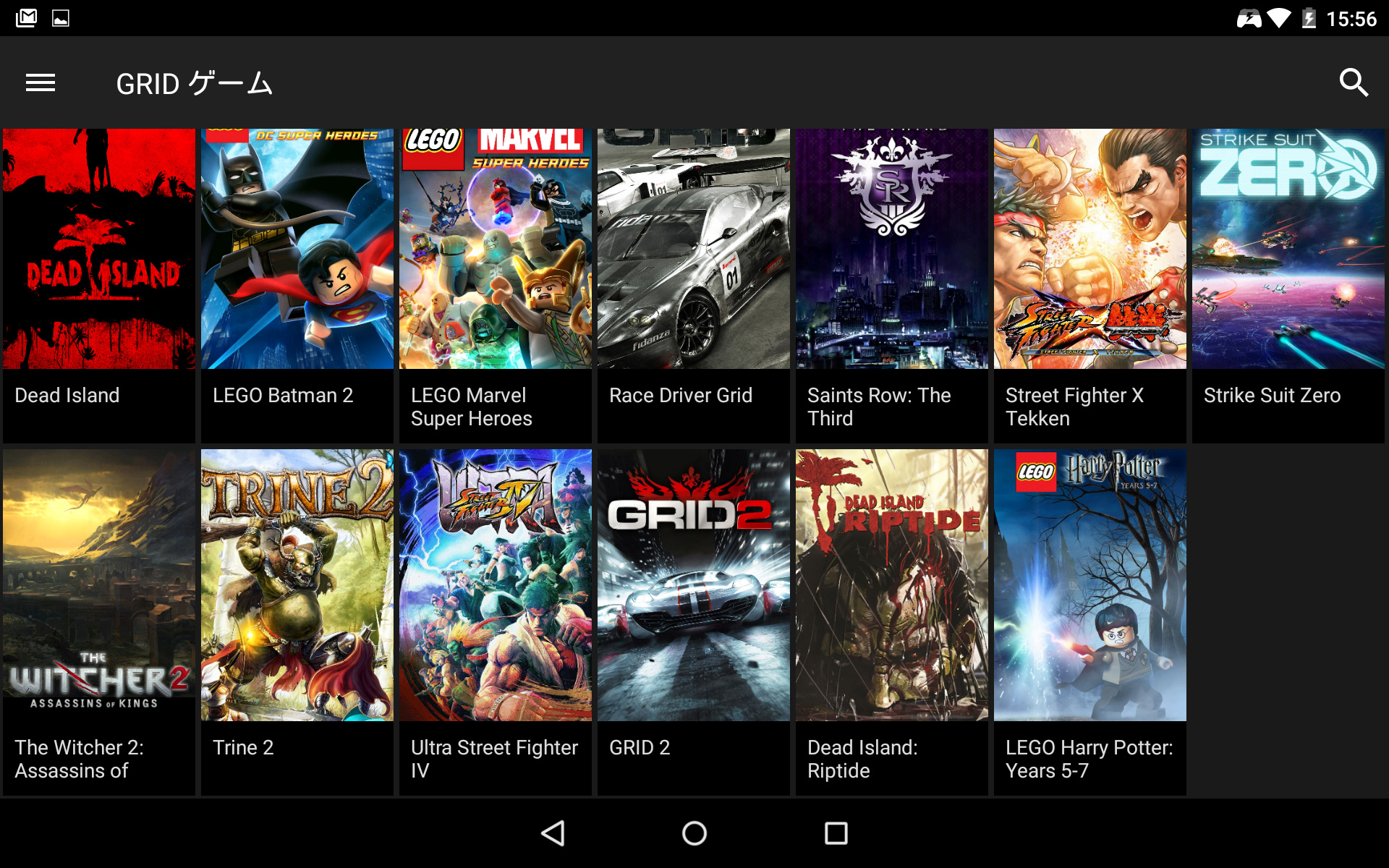The height and width of the screenshot is (868, 1389).
Task: Go back with the system back button
Action: point(553,833)
